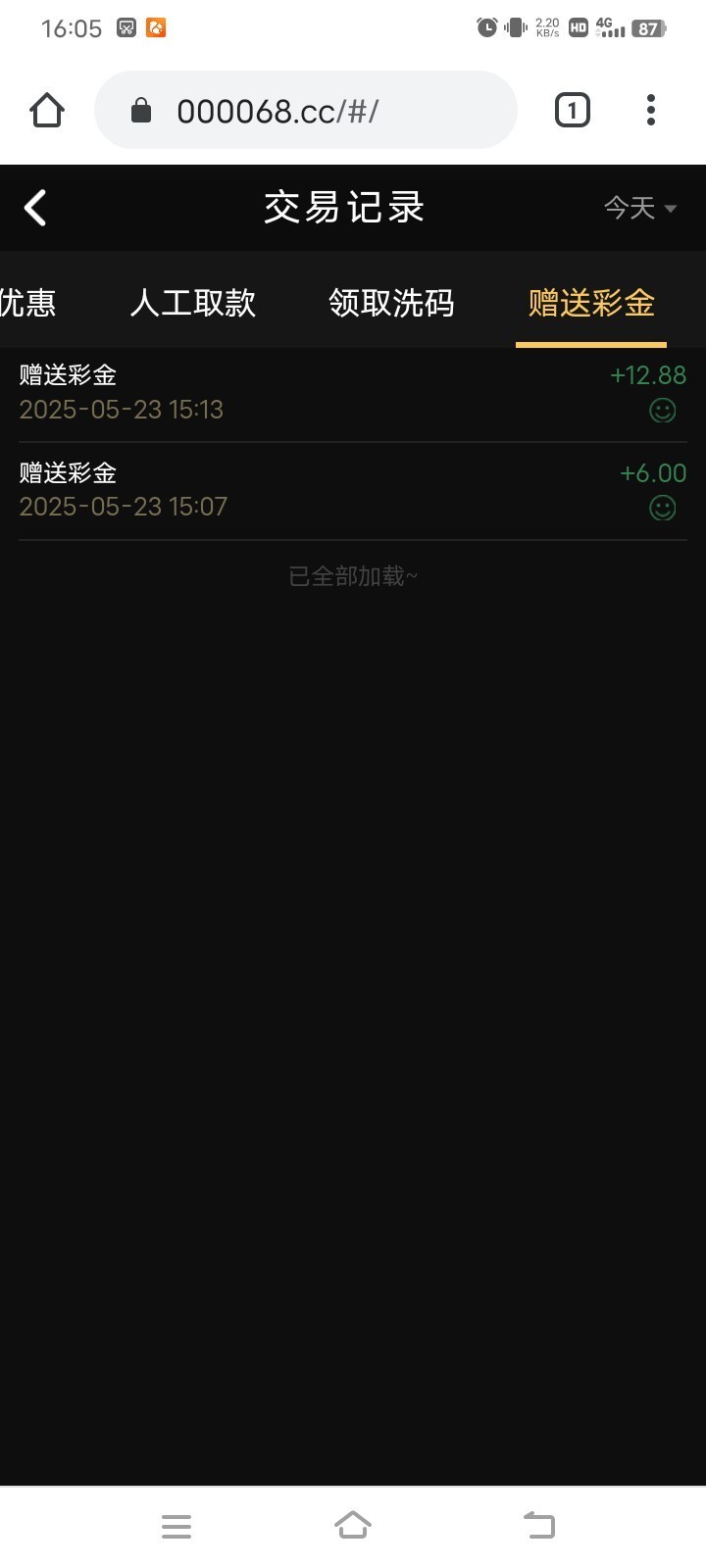Switch to the 人工取款 tab
This screenshot has width=706, height=1568.
pyautogui.click(x=193, y=303)
